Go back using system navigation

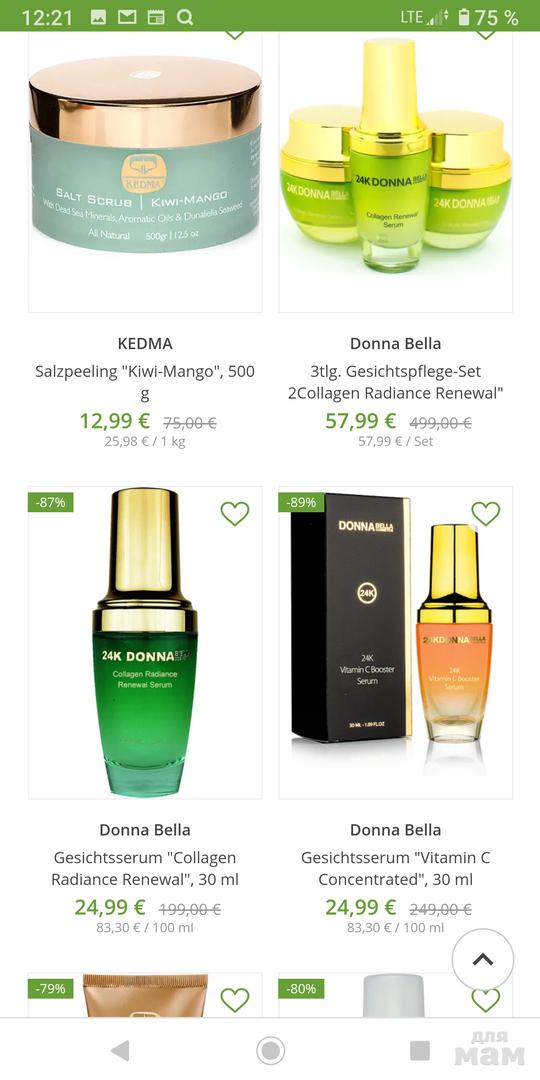click(x=120, y=1050)
